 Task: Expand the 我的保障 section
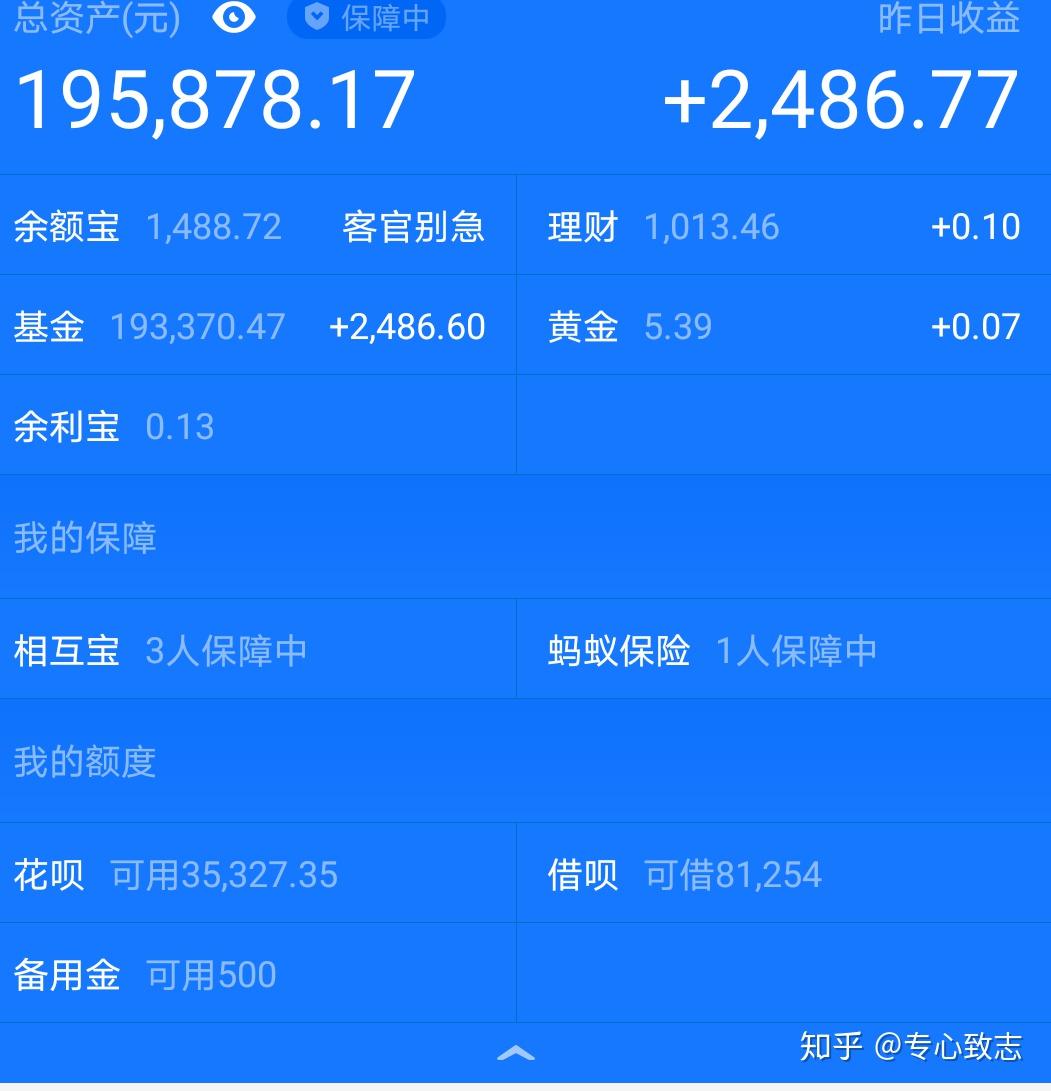pyautogui.click(x=84, y=538)
